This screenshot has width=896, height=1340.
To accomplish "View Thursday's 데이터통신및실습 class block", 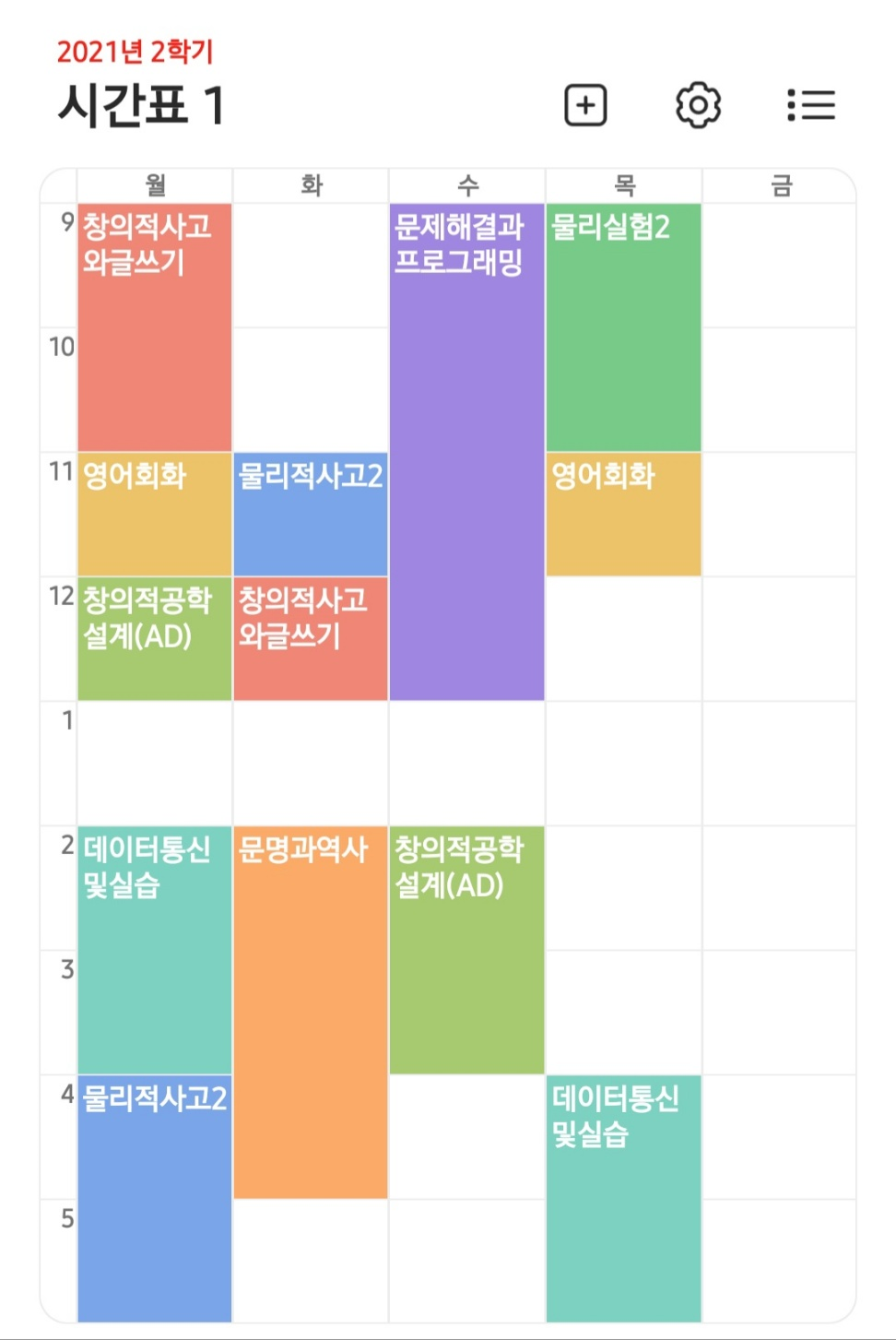I will [x=623, y=1197].
